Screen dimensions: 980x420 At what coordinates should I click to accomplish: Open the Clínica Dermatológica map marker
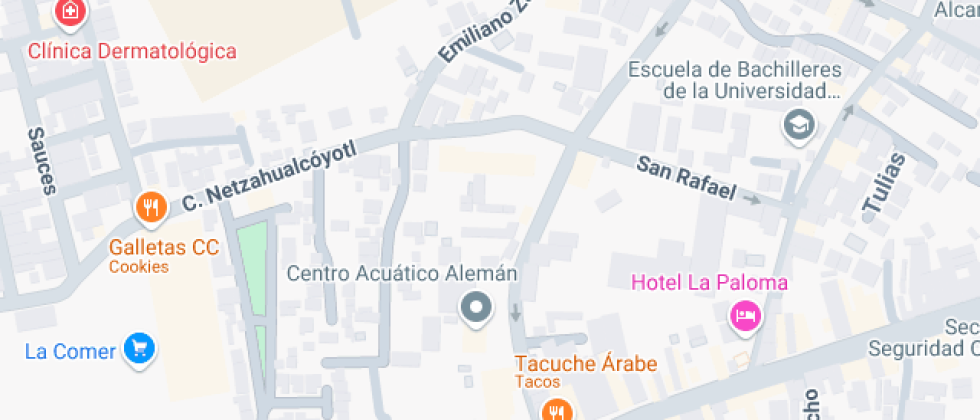click(x=69, y=13)
